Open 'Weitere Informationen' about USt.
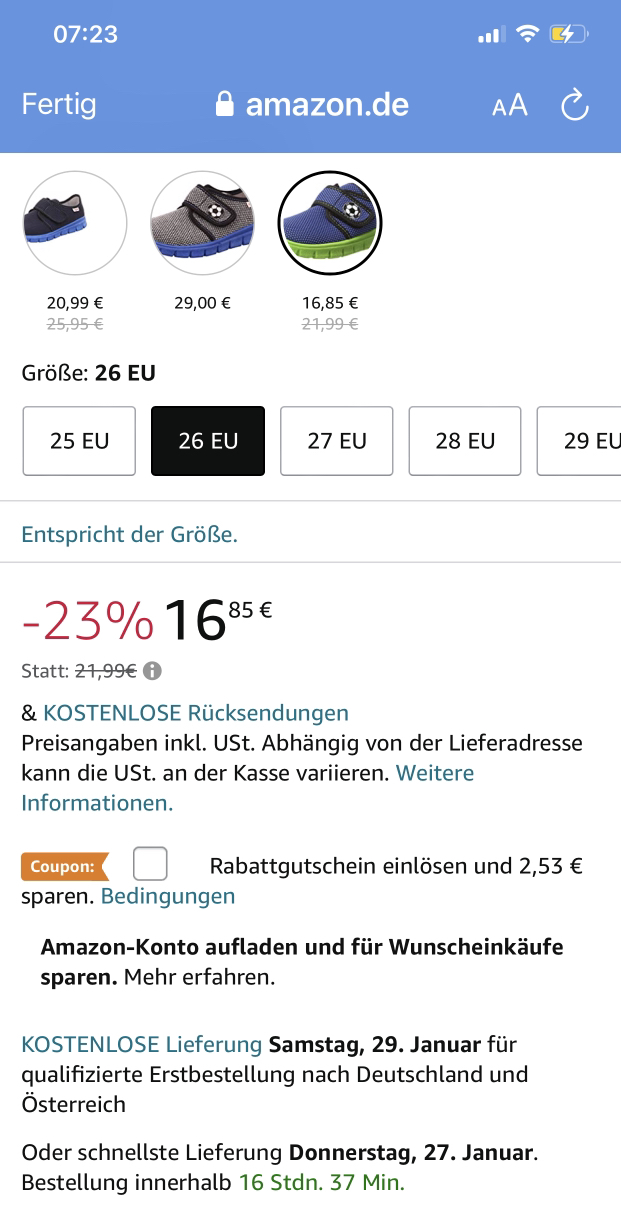 coord(248,788)
